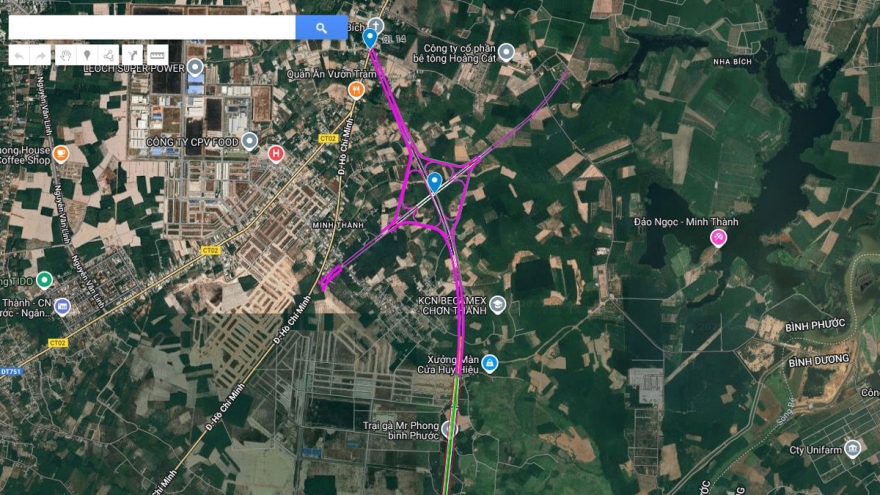880x495 pixels.
Task: Choose the add marker tool
Action: 87,54
